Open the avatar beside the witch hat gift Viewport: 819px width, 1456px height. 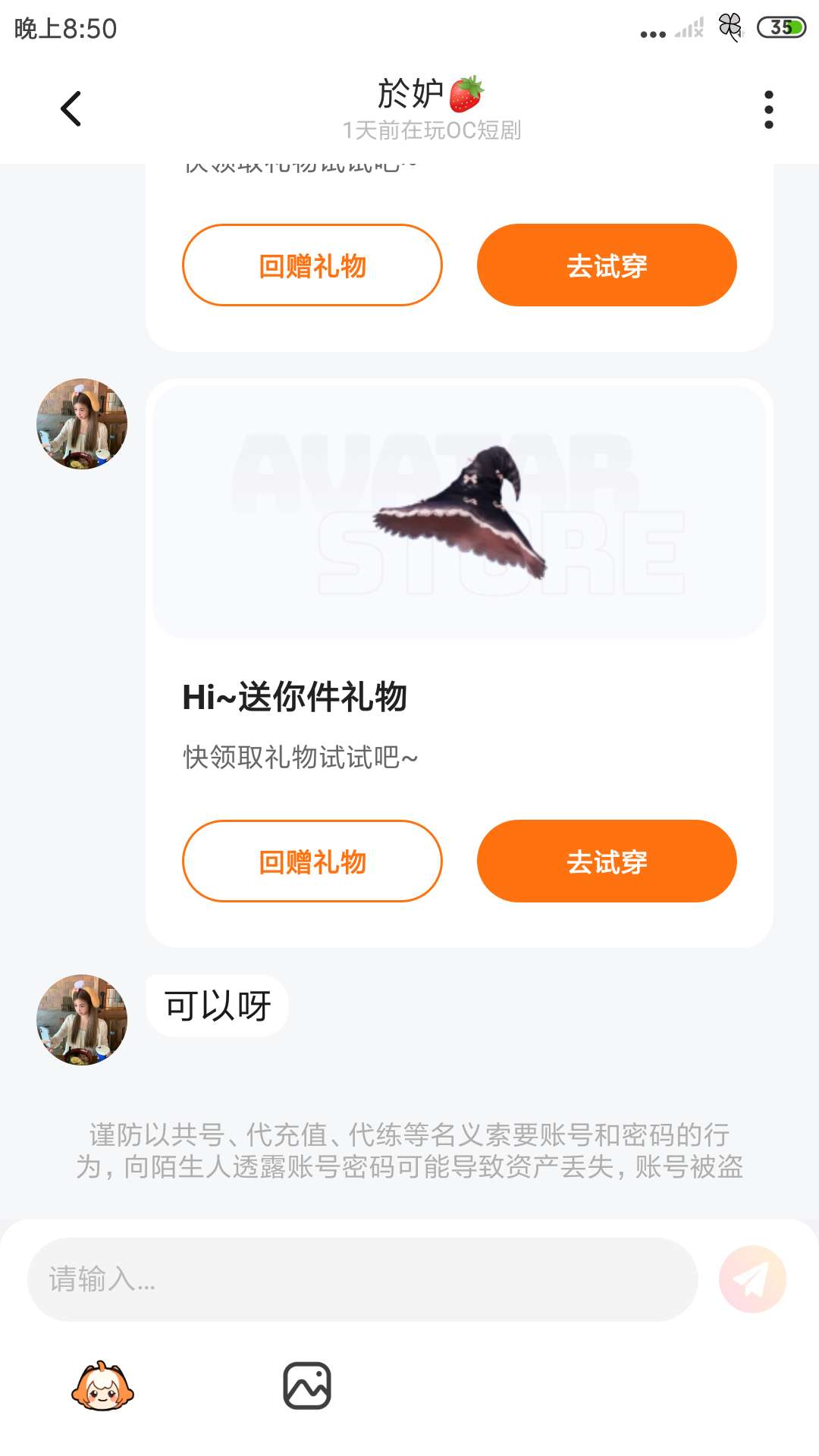82,424
